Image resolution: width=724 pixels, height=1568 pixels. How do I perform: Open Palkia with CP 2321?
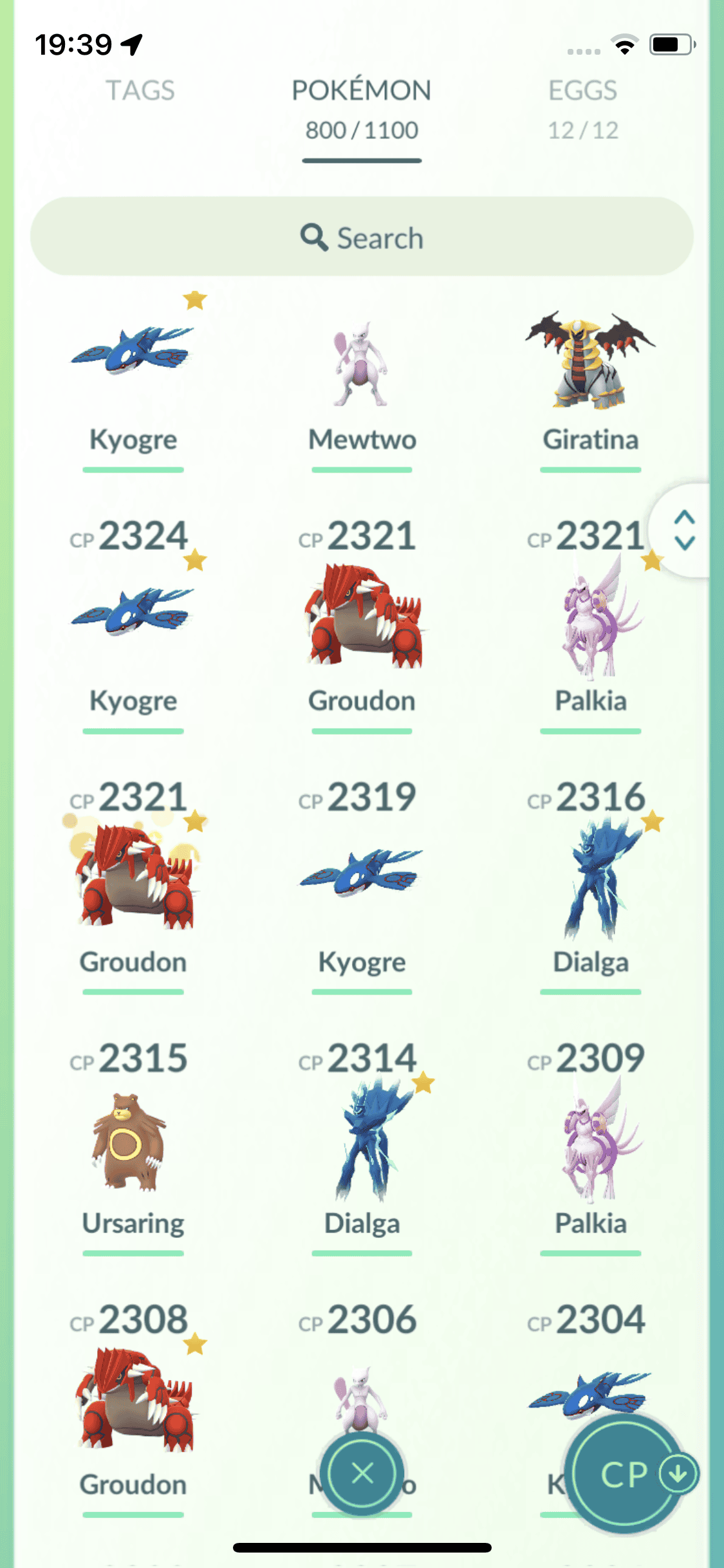590,618
